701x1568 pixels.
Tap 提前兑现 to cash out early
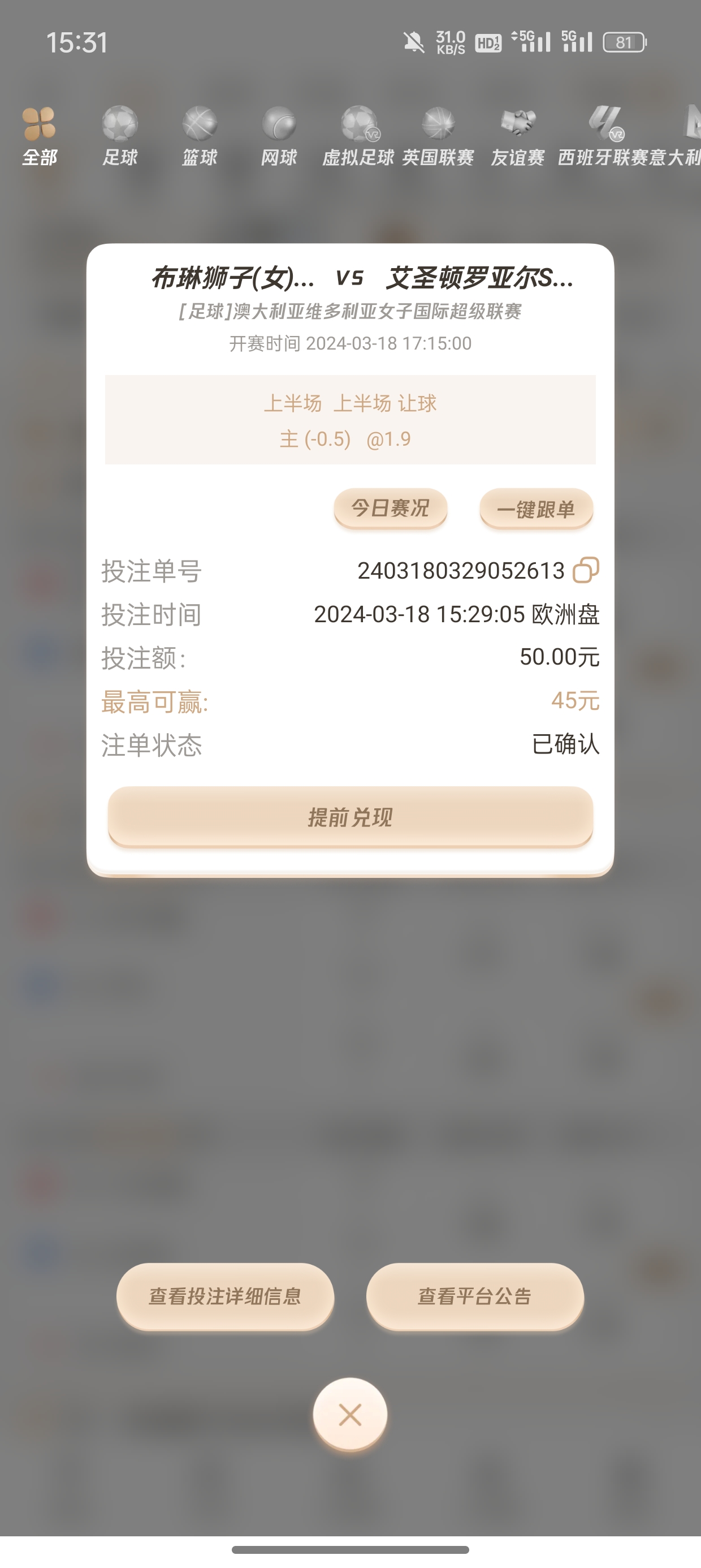350,817
